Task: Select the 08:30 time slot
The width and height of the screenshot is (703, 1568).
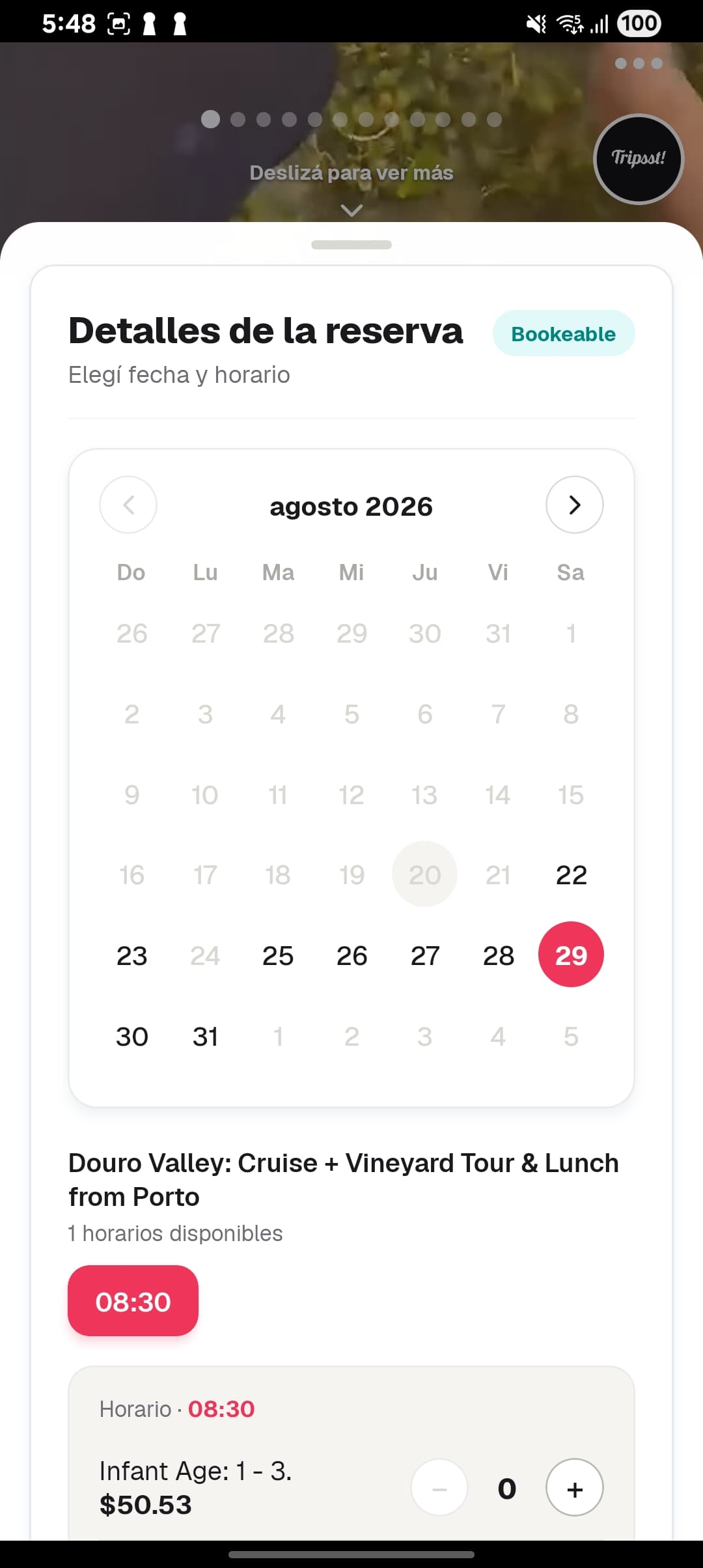Action: click(133, 1300)
